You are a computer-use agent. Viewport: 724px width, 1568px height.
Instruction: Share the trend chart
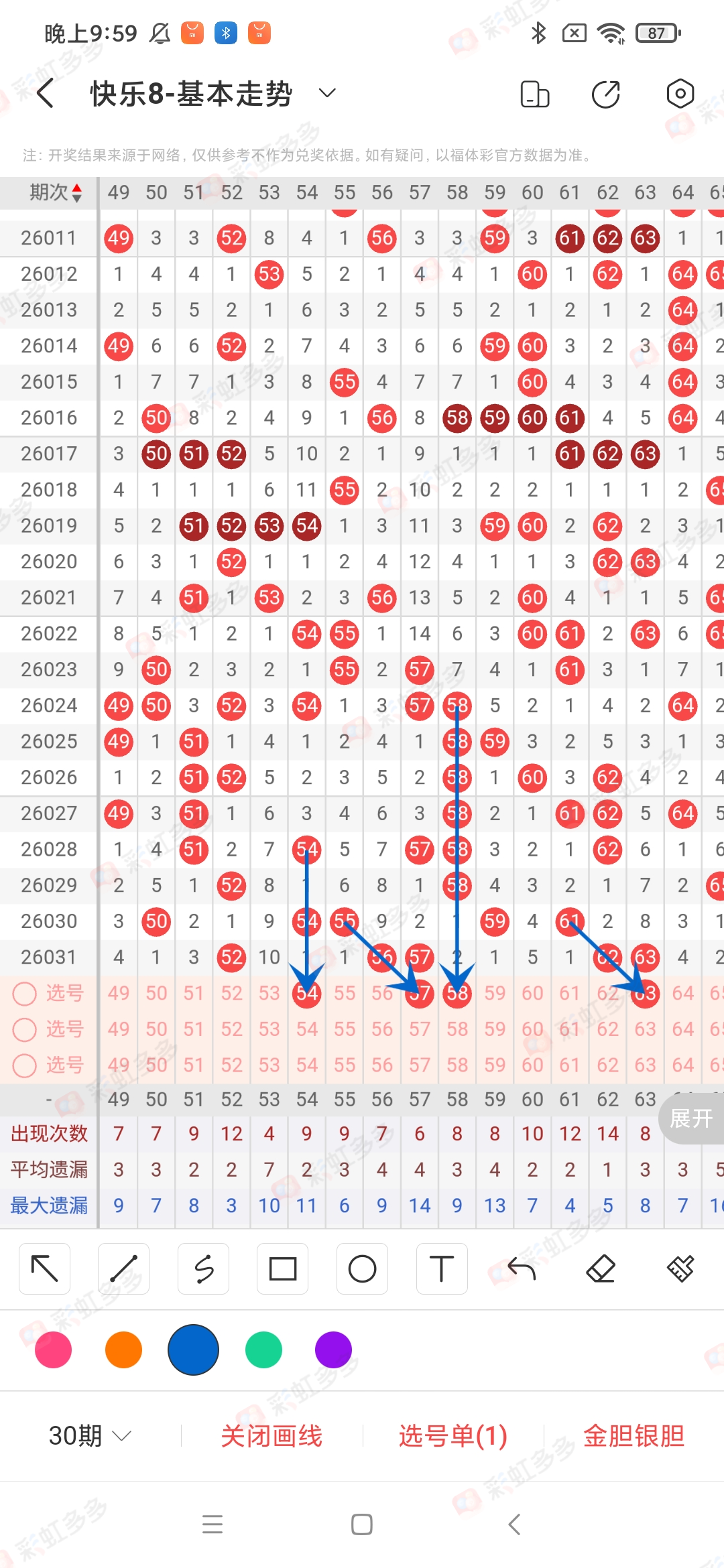coord(606,94)
